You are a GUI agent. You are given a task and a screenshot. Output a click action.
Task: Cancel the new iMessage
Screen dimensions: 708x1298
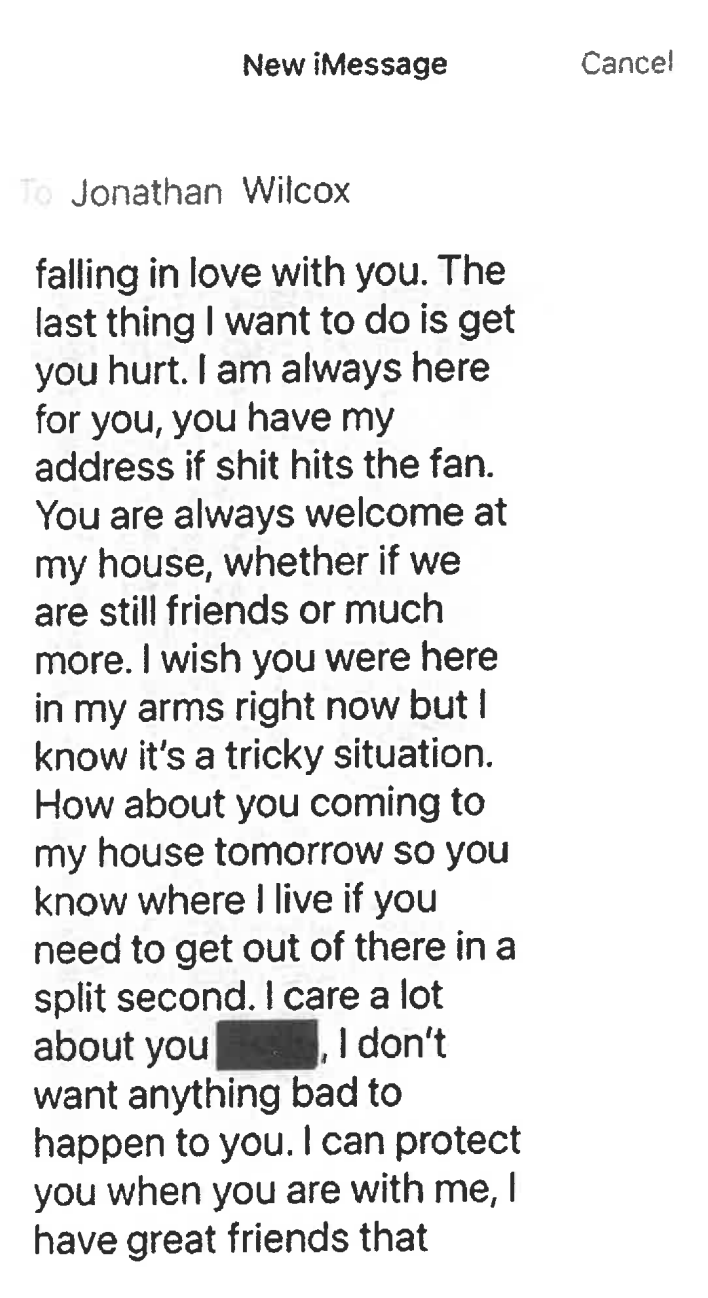pos(627,64)
